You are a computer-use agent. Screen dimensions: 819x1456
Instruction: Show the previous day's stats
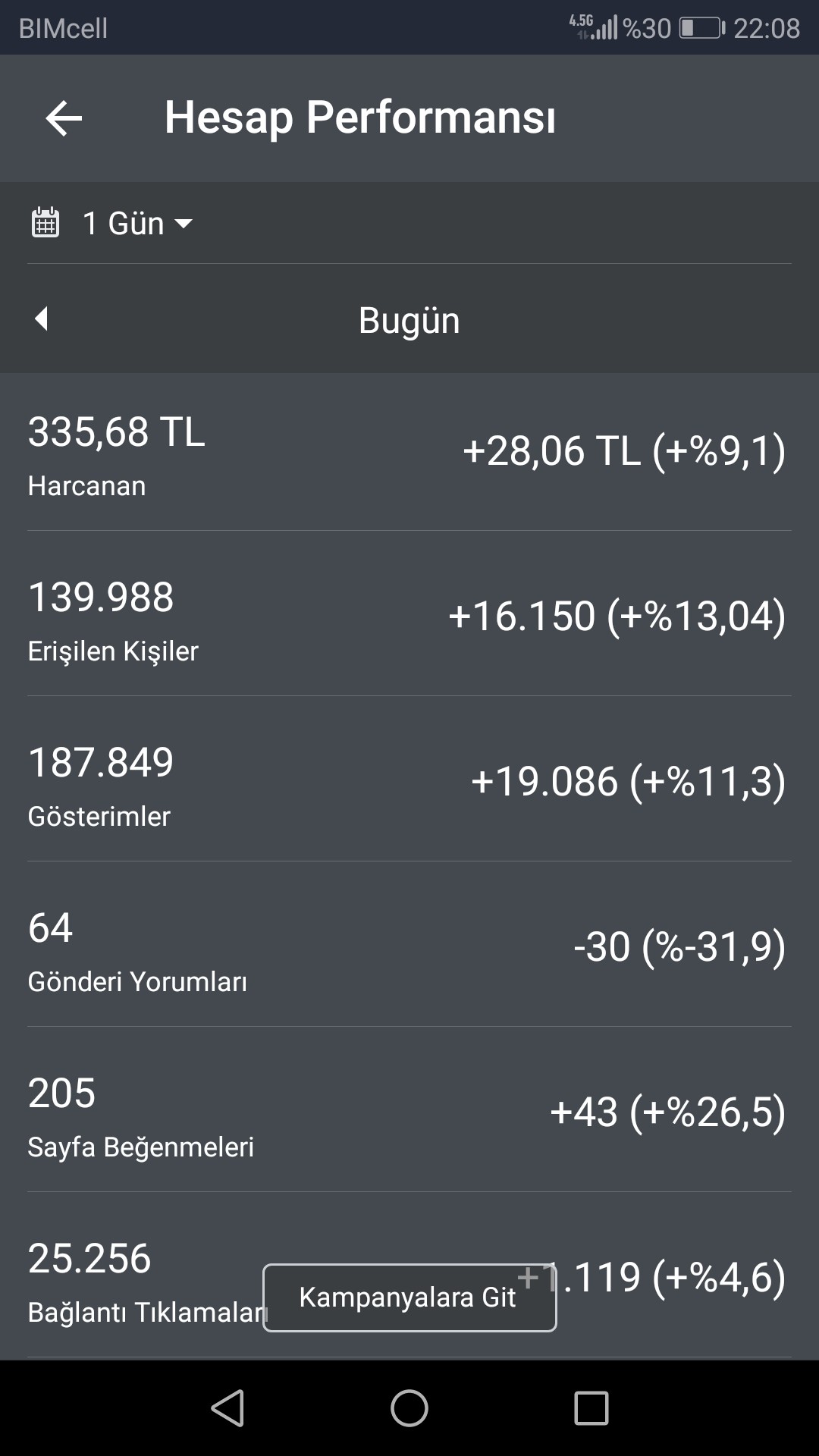(42, 318)
